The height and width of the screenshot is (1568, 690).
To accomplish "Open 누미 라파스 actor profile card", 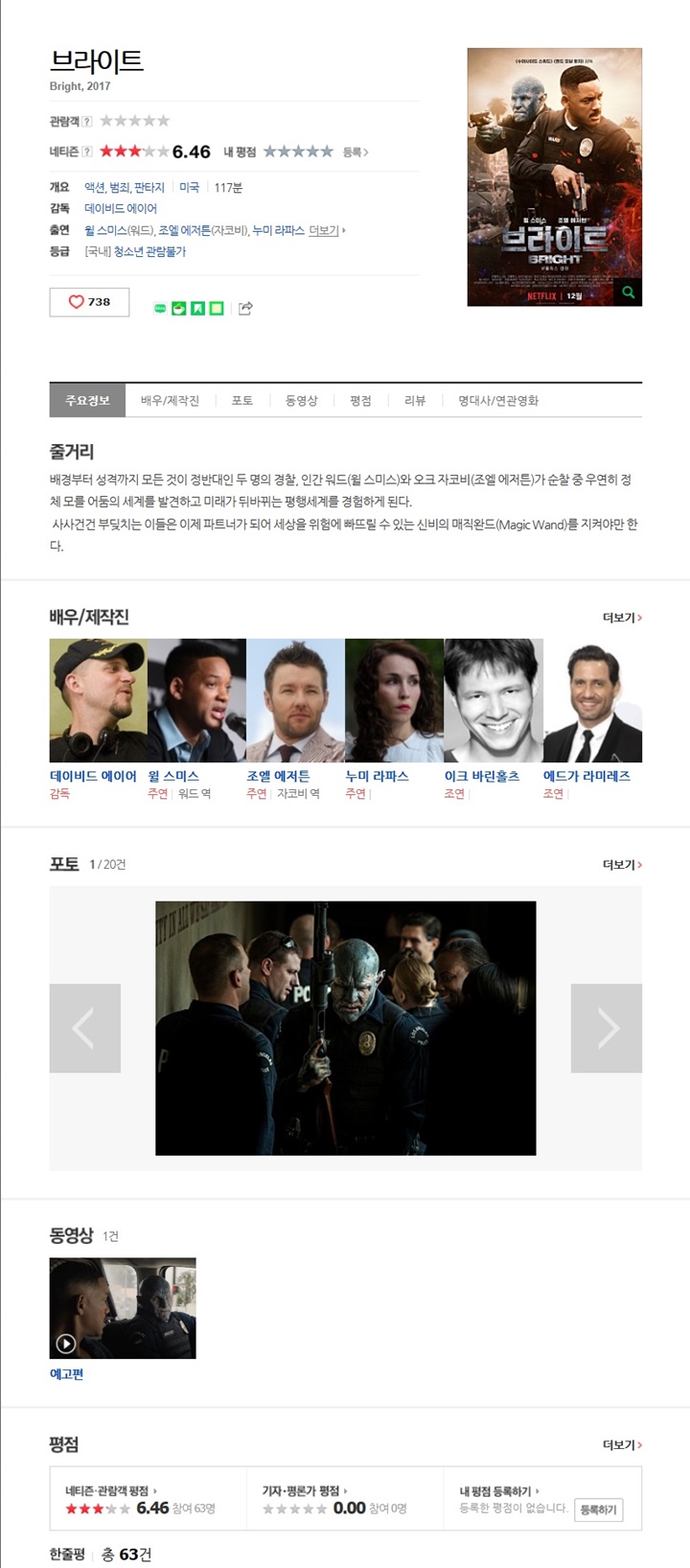I will tap(394, 701).
